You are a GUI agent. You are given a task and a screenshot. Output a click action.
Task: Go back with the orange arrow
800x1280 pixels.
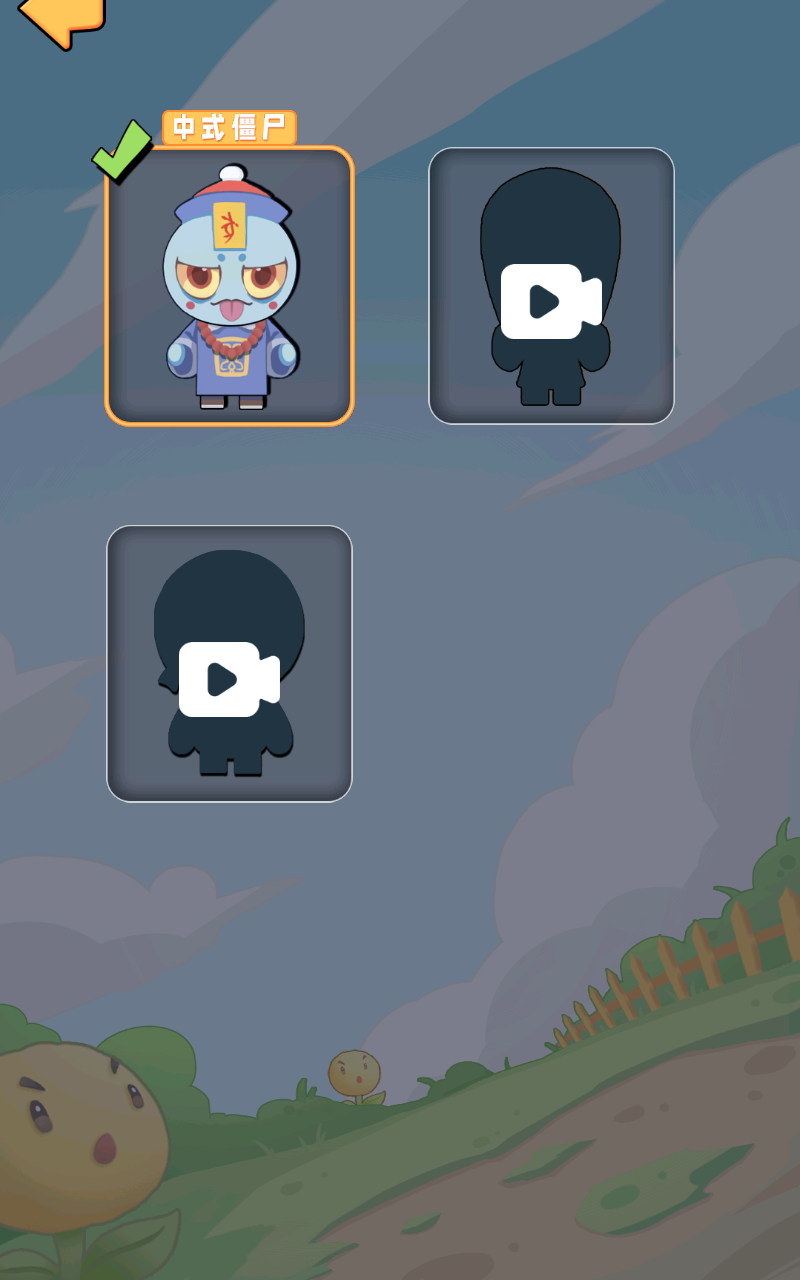coord(62,18)
